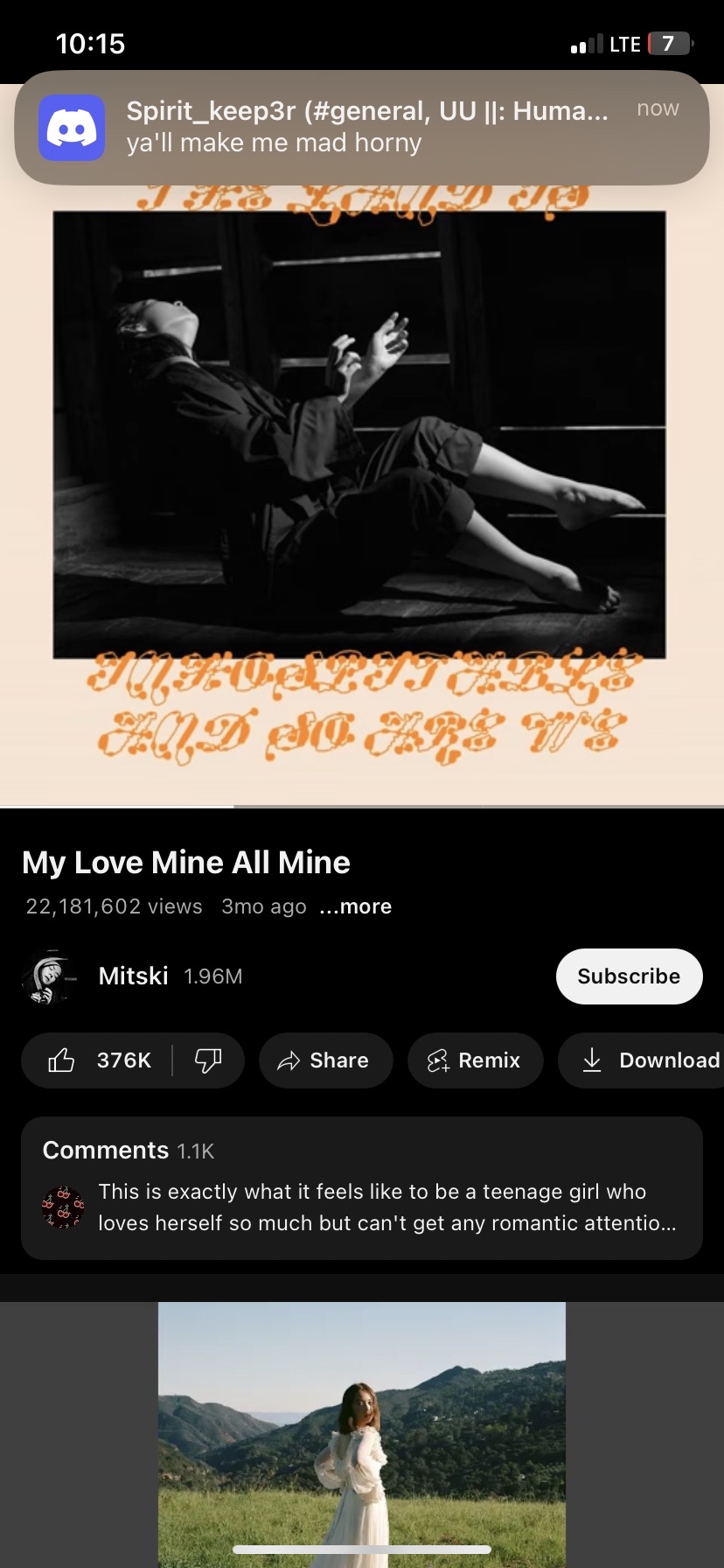The width and height of the screenshot is (724, 1568).
Task: Open the suggested video of the woman in a white dress
Action: click(361, 1435)
